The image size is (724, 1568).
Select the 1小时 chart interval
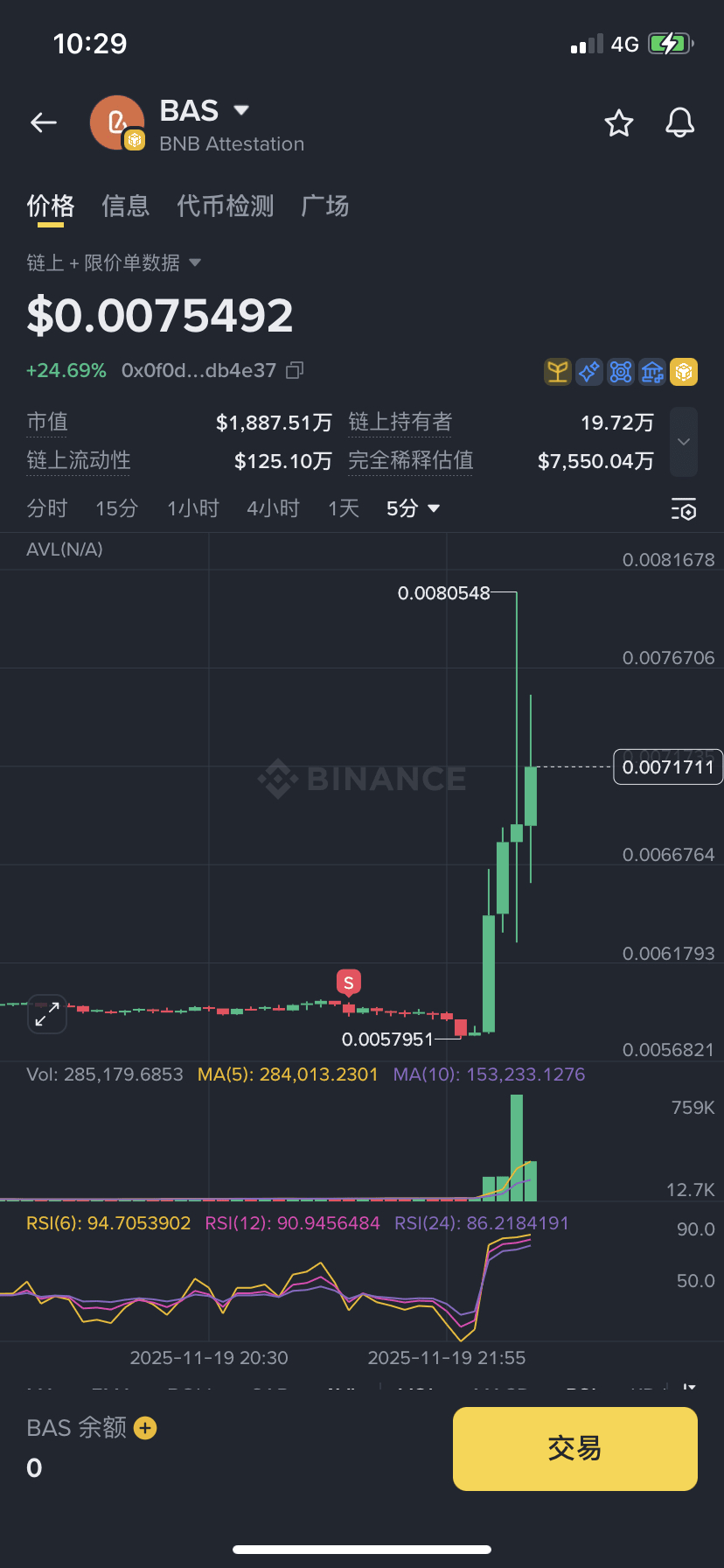(193, 508)
